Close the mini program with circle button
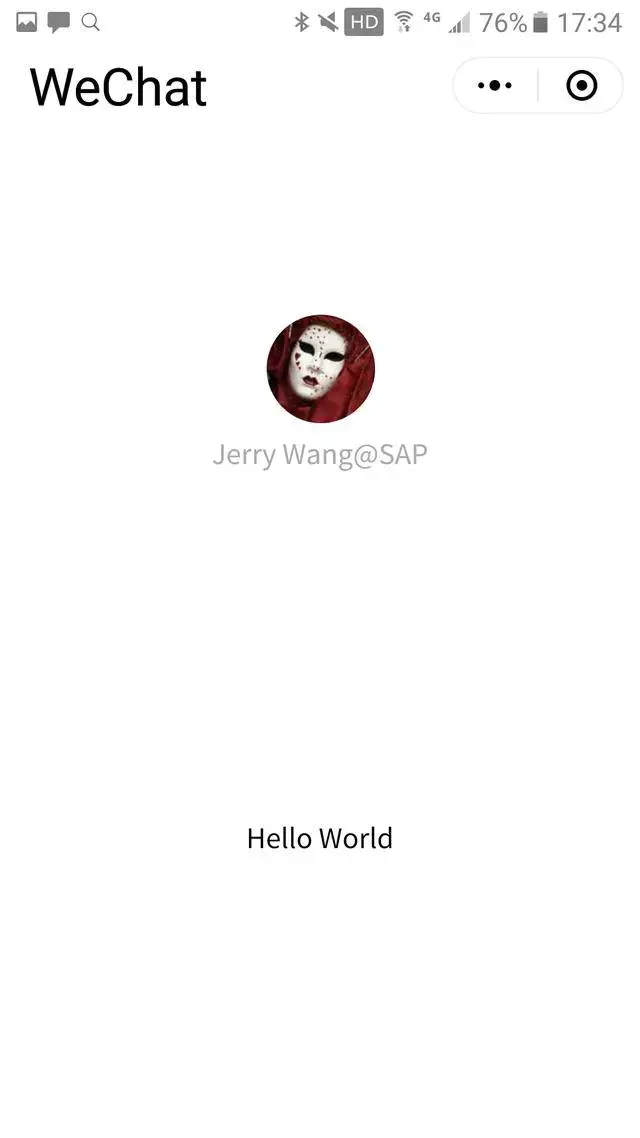Screen dimensions: 640x1138 pyautogui.click(x=581, y=86)
